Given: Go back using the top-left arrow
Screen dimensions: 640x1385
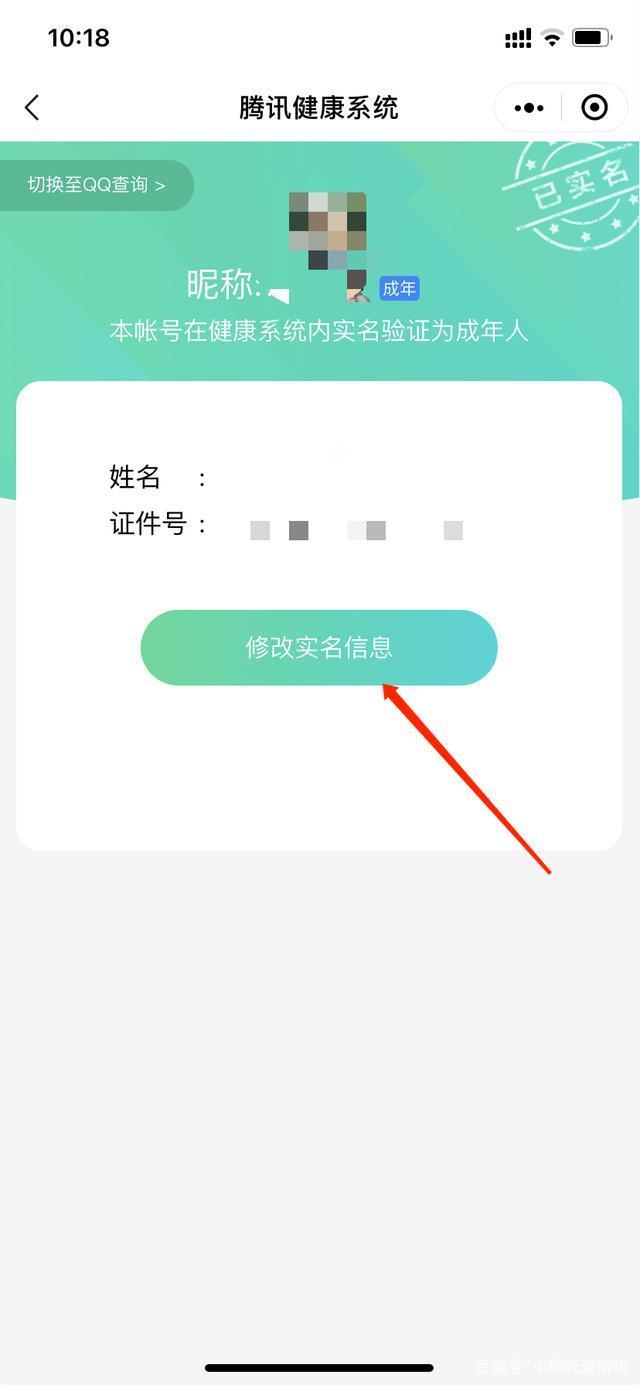Looking at the screenshot, I should pyautogui.click(x=32, y=108).
